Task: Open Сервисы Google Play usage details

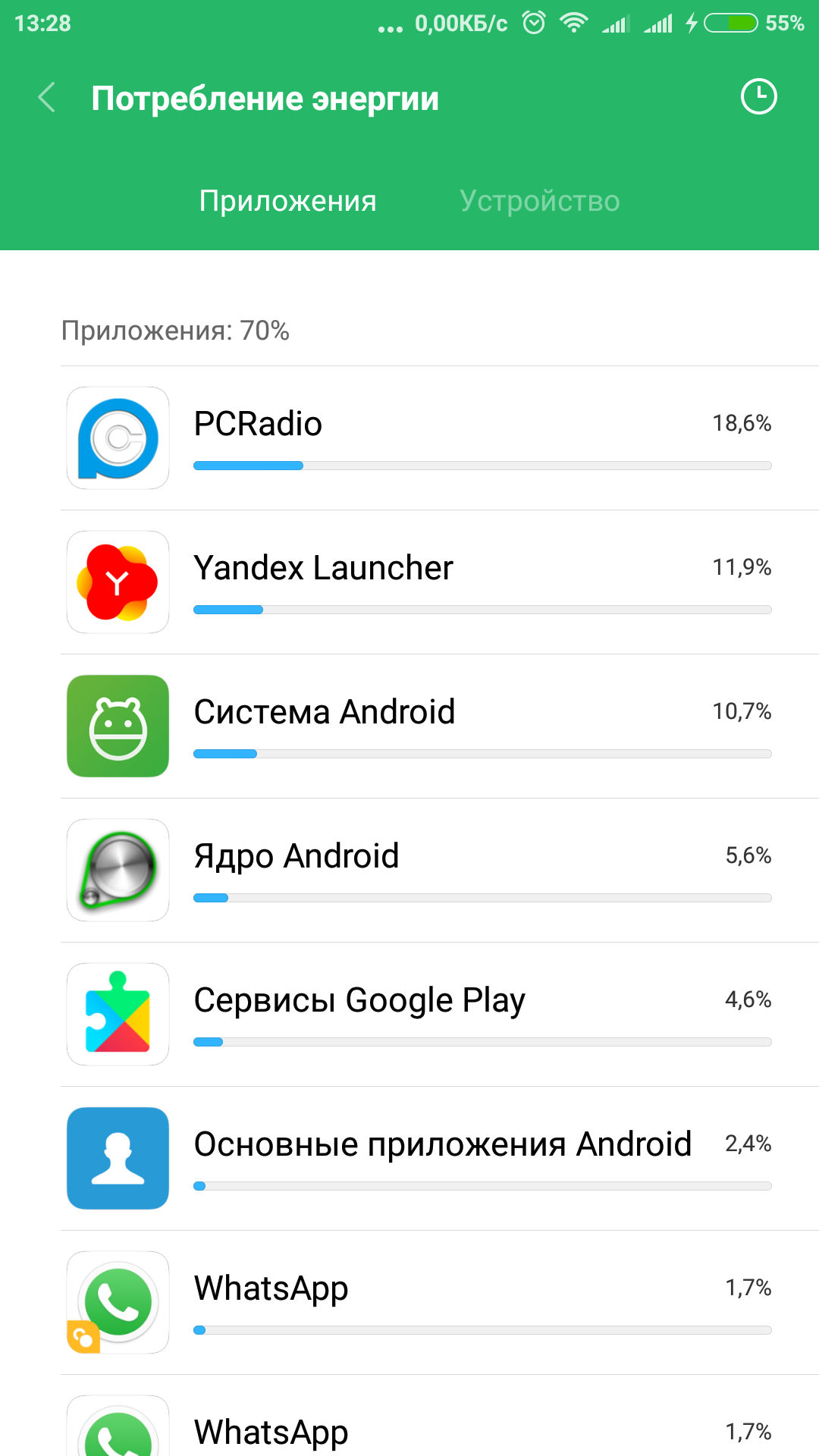Action: click(440, 1015)
